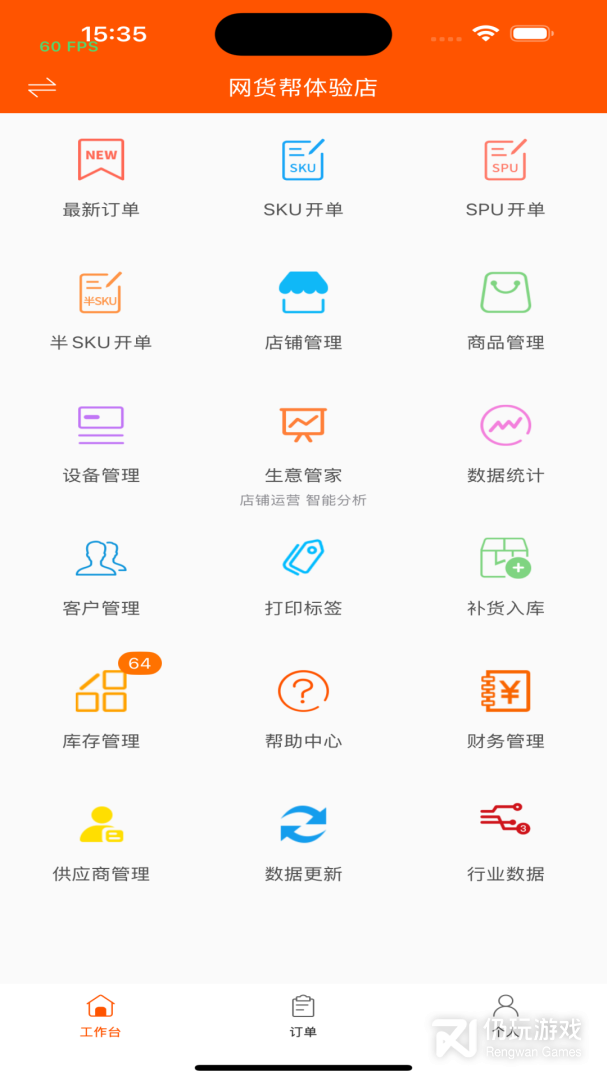Visit 帮助中心 help center
Image resolution: width=607 pixels, height=1080 pixels.
pyautogui.click(x=303, y=709)
